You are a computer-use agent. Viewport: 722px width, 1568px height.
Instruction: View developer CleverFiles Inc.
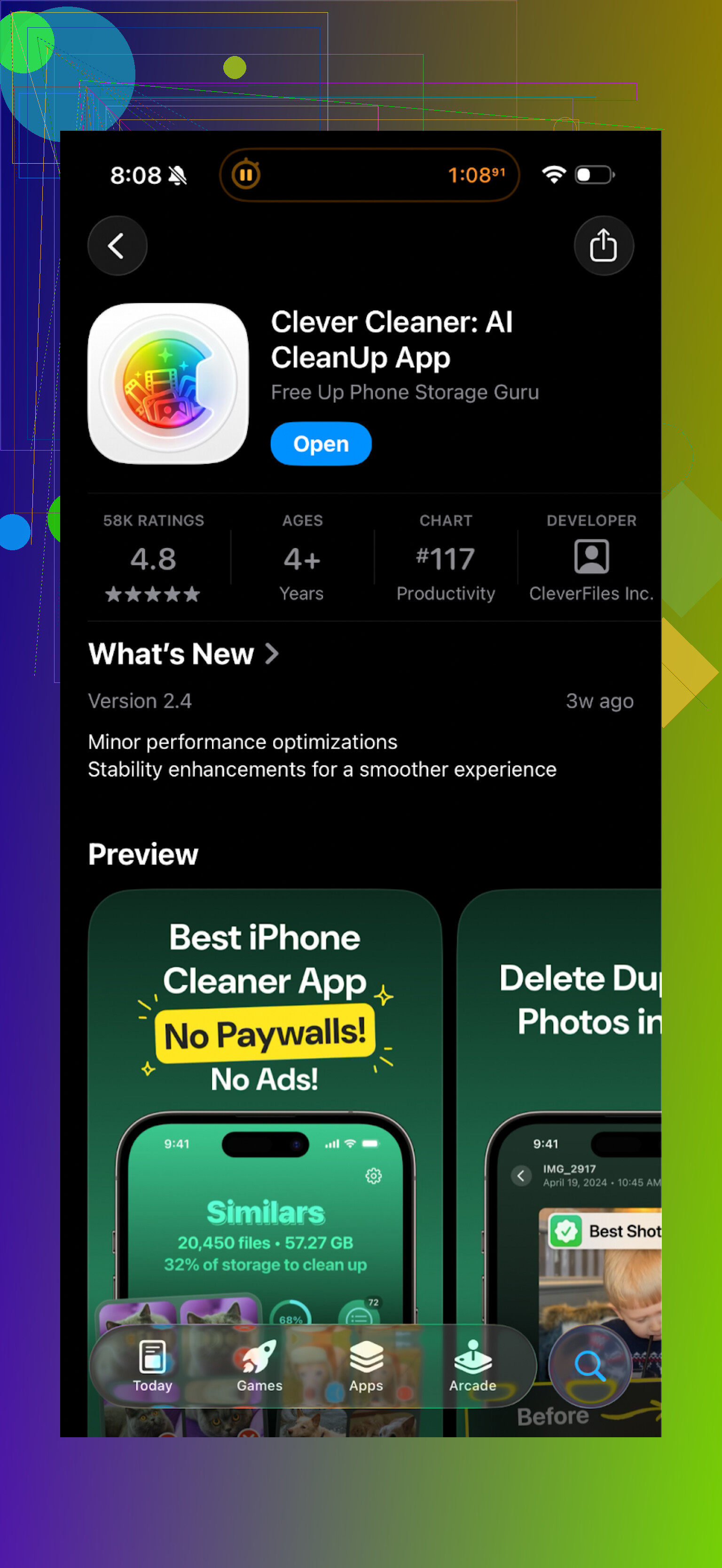(590, 558)
